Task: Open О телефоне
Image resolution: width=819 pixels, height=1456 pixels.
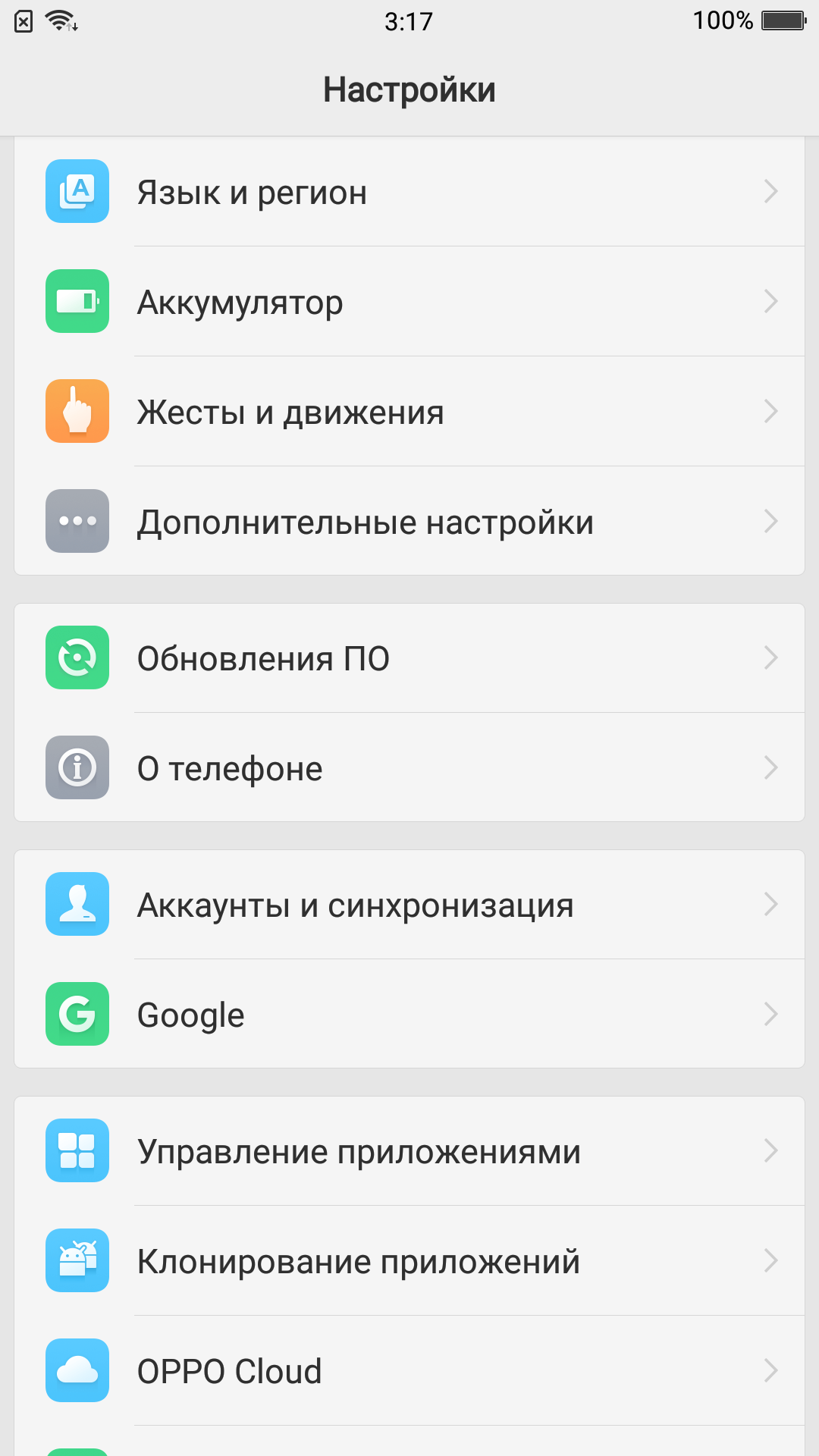Action: point(409,767)
